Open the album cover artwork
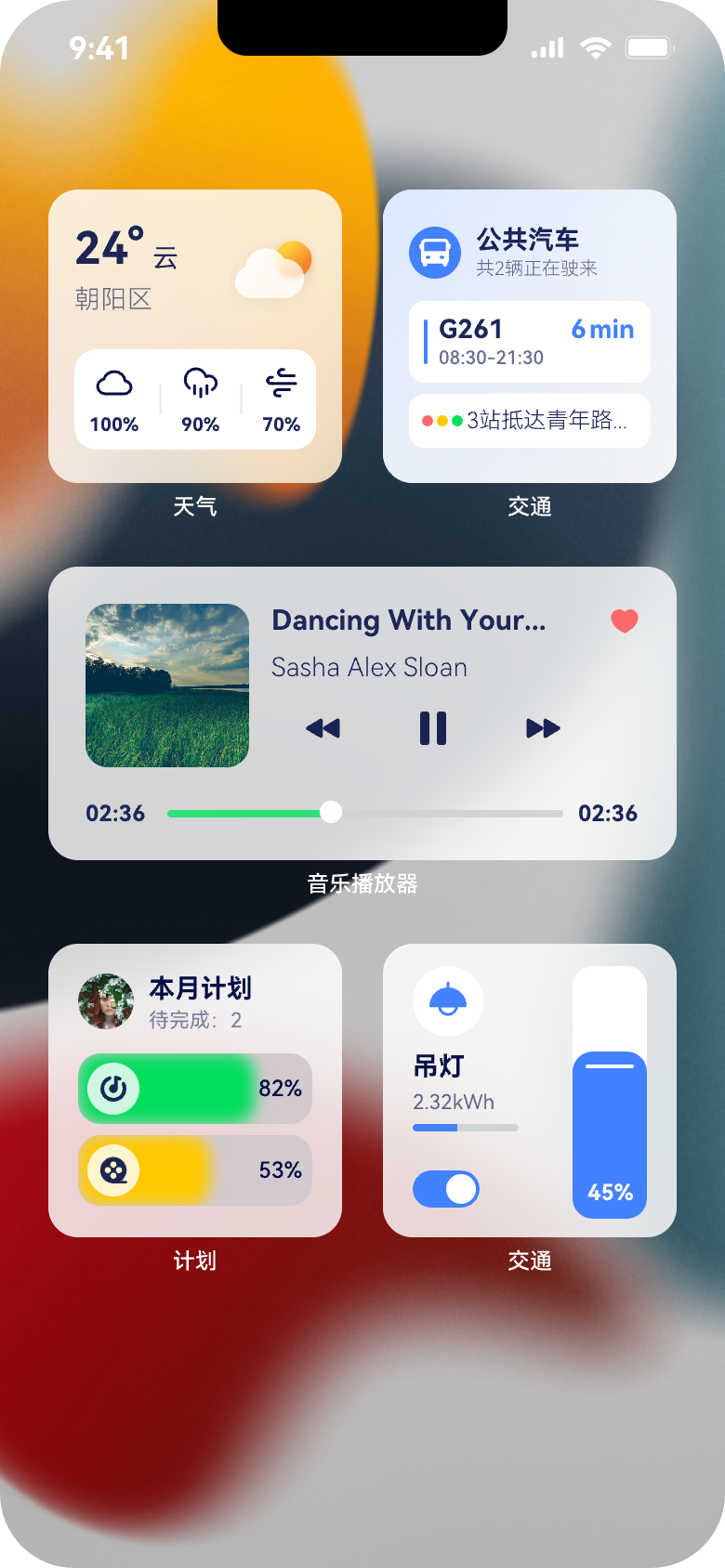 click(x=167, y=686)
